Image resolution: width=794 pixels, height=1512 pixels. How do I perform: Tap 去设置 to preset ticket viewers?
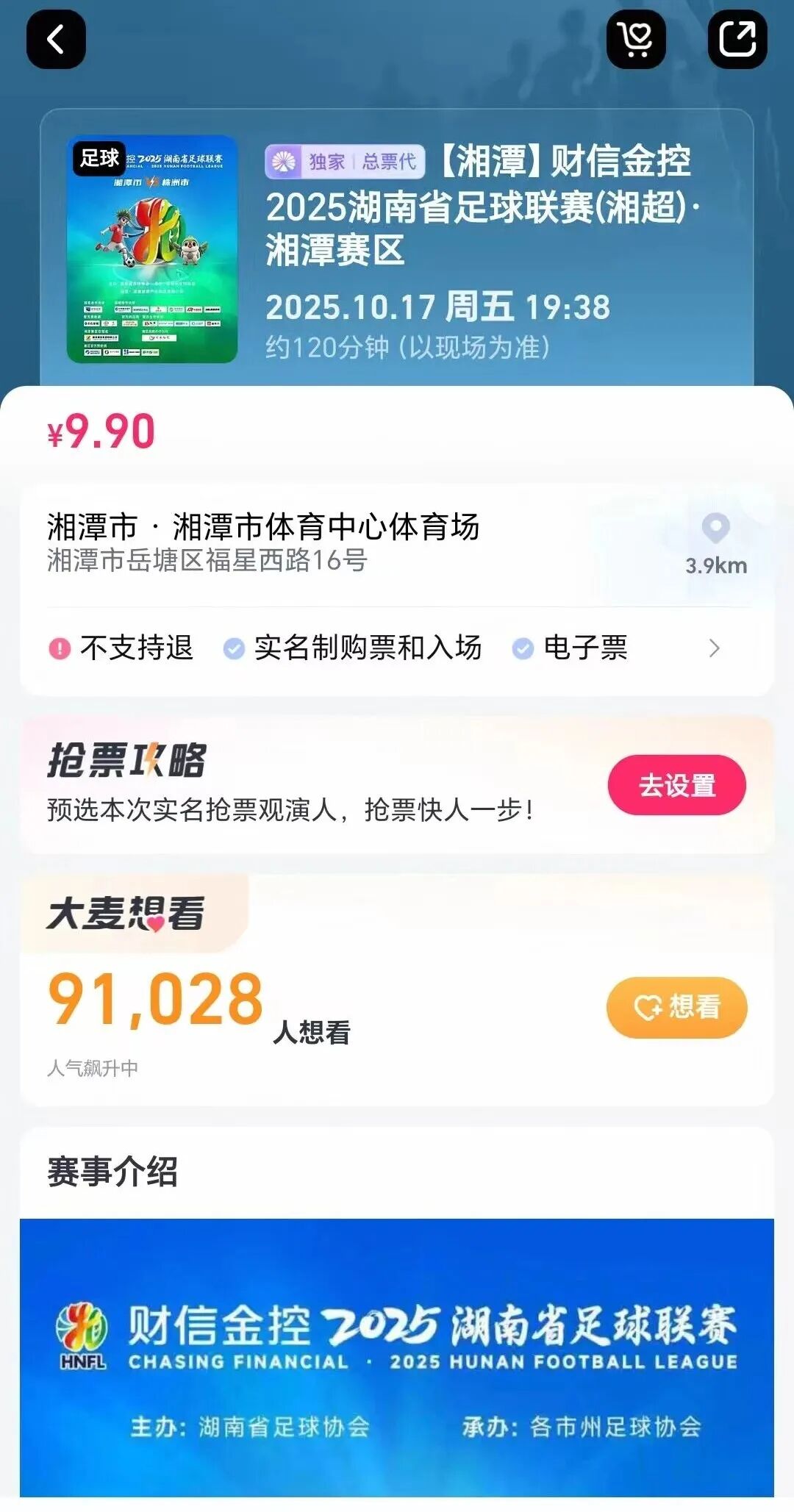676,785
